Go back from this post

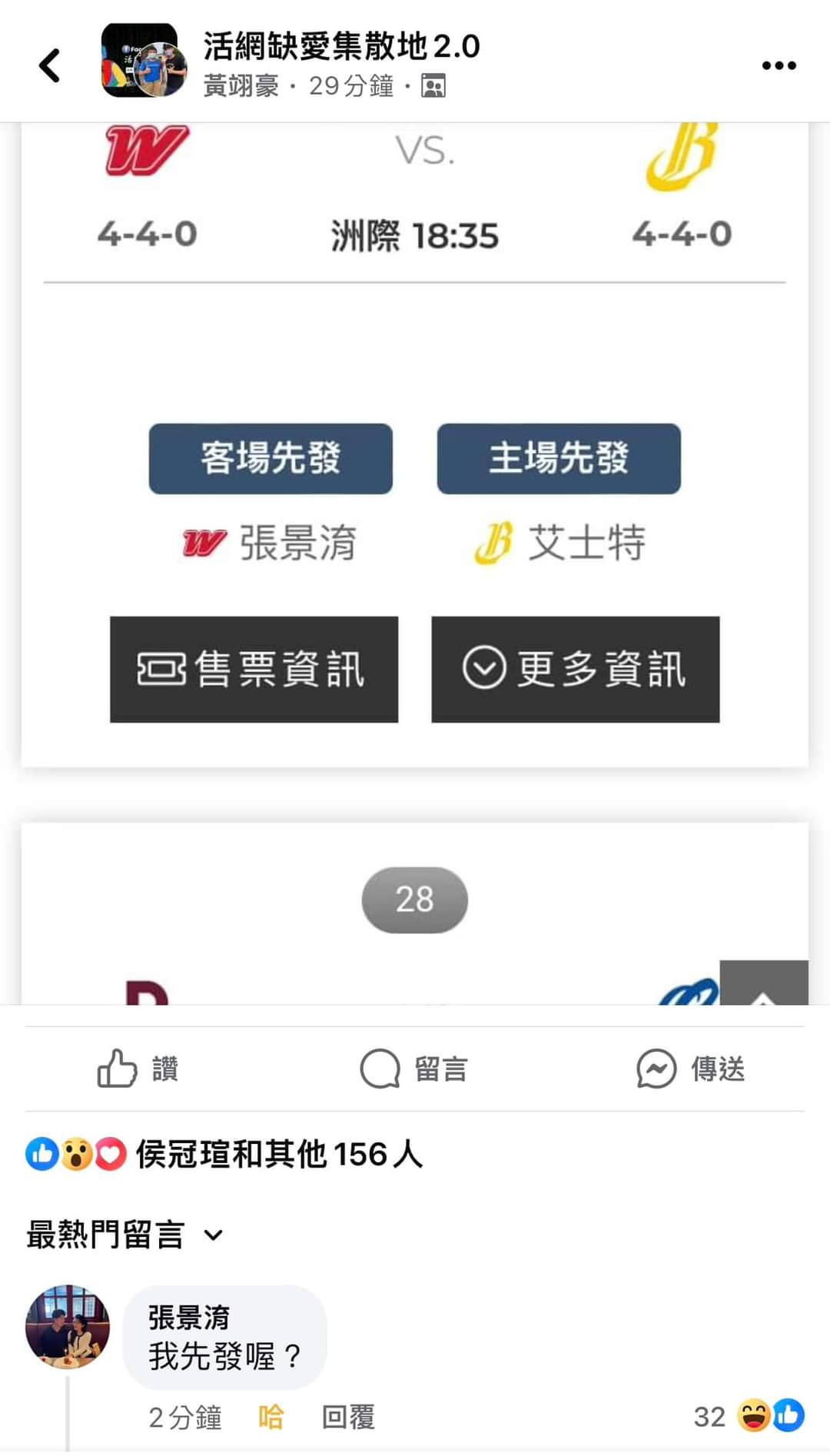[49, 65]
